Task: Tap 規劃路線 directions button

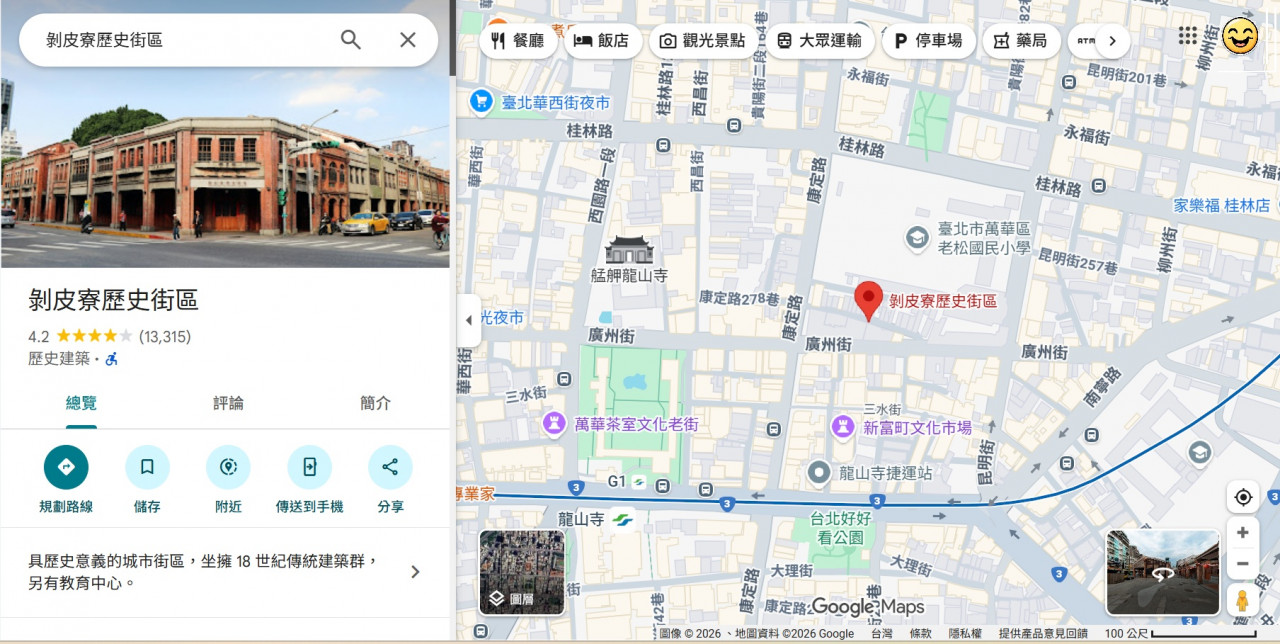Action: point(66,467)
